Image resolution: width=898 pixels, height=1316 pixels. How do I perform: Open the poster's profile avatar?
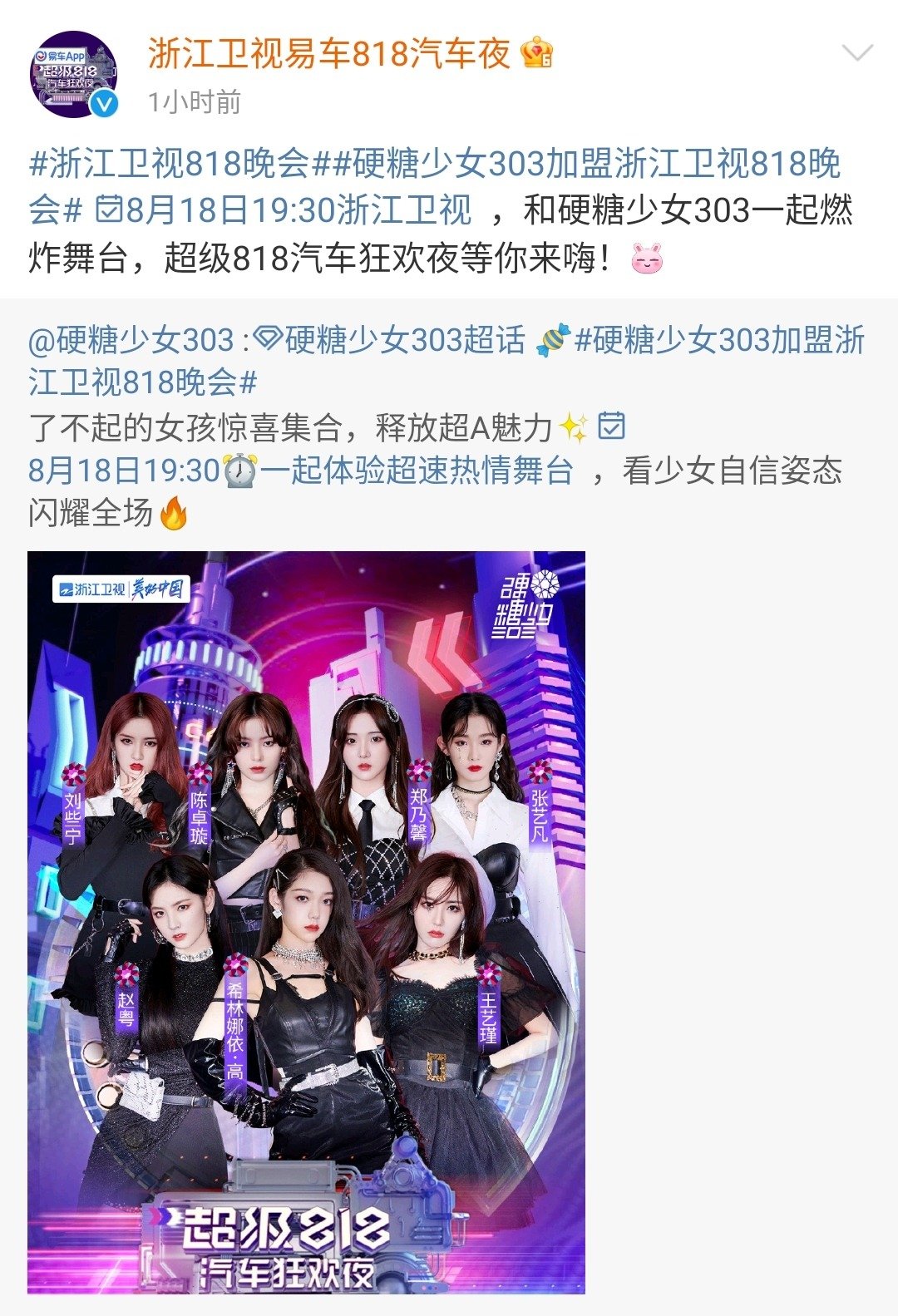point(73,74)
